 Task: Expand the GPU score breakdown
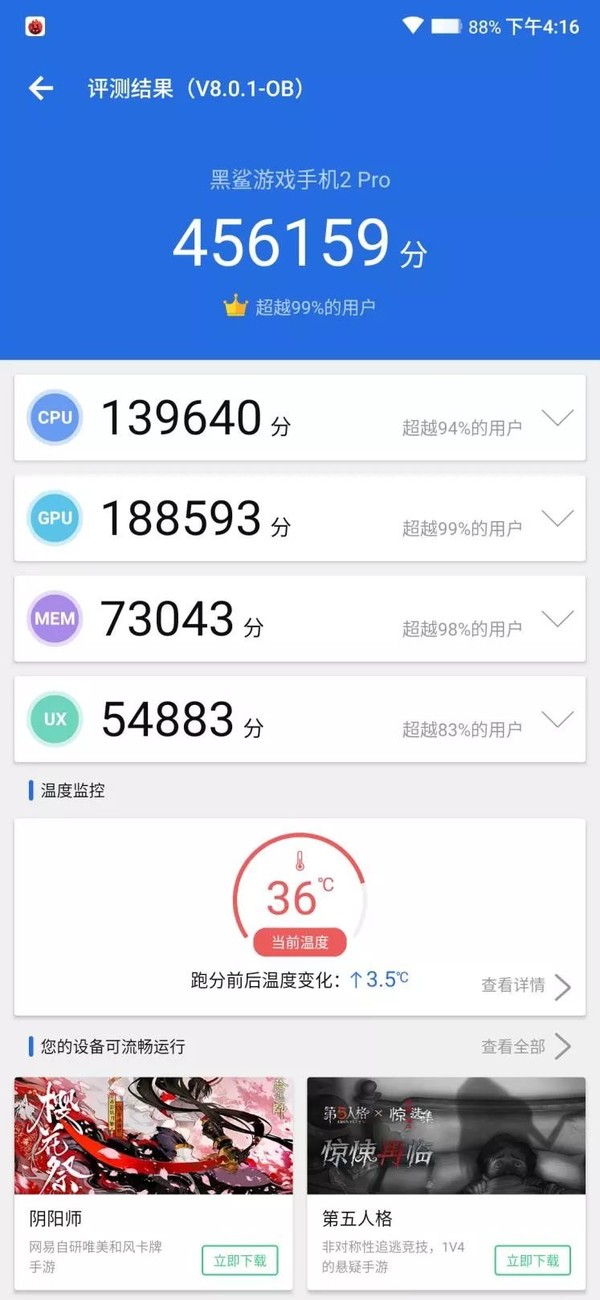(x=557, y=518)
